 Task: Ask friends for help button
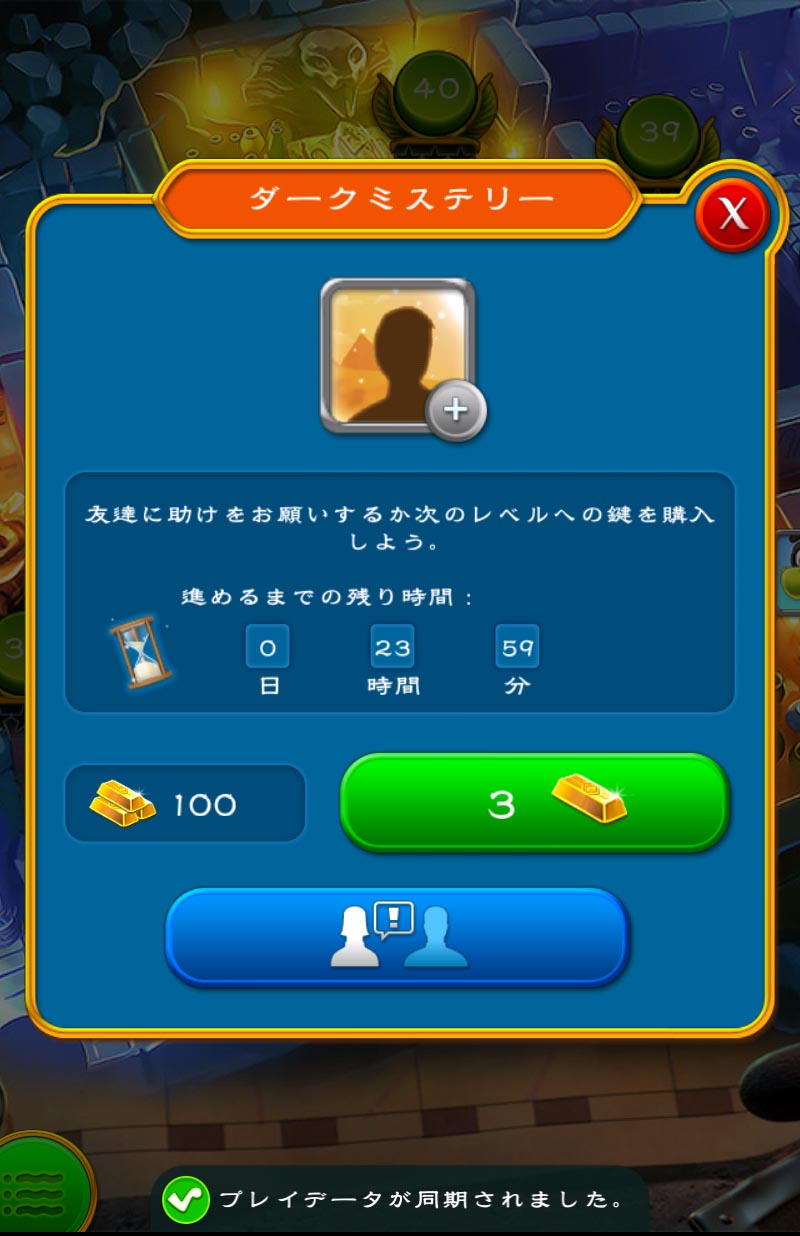click(x=397, y=936)
